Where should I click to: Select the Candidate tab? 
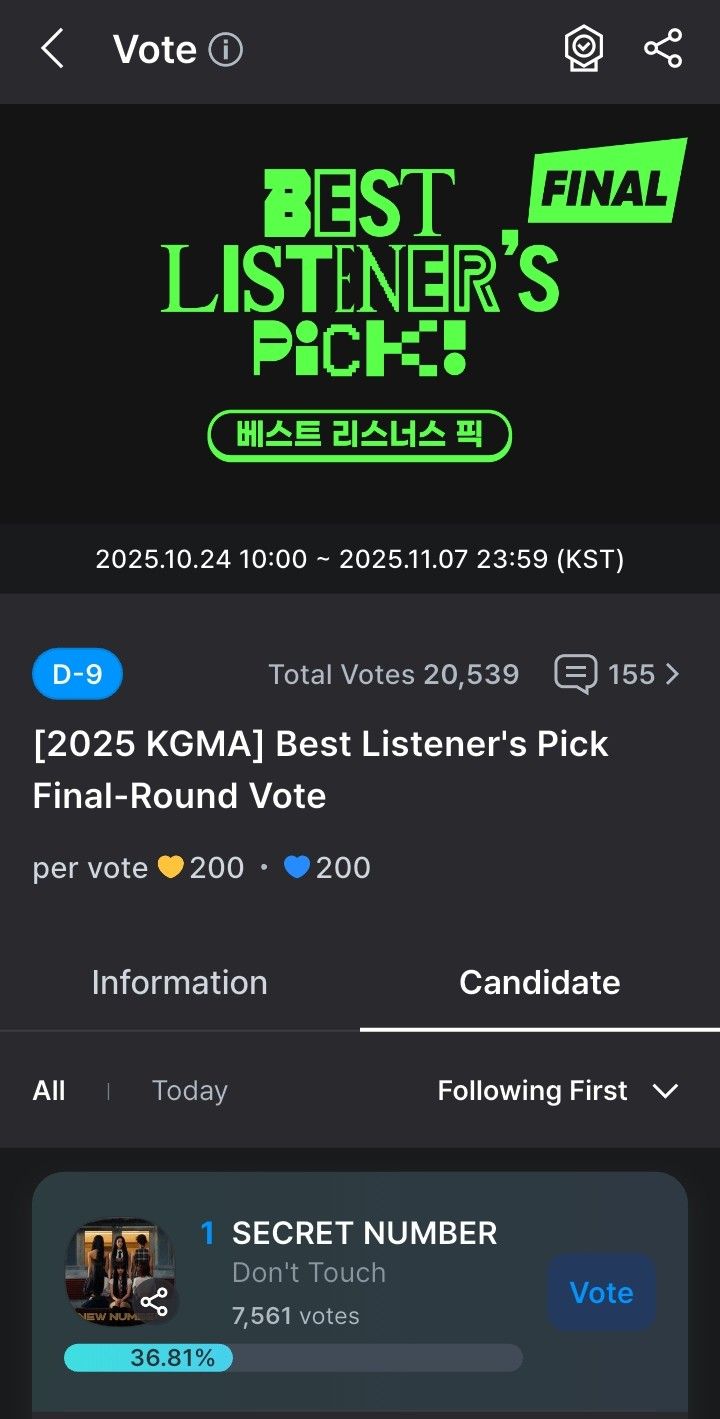point(540,982)
